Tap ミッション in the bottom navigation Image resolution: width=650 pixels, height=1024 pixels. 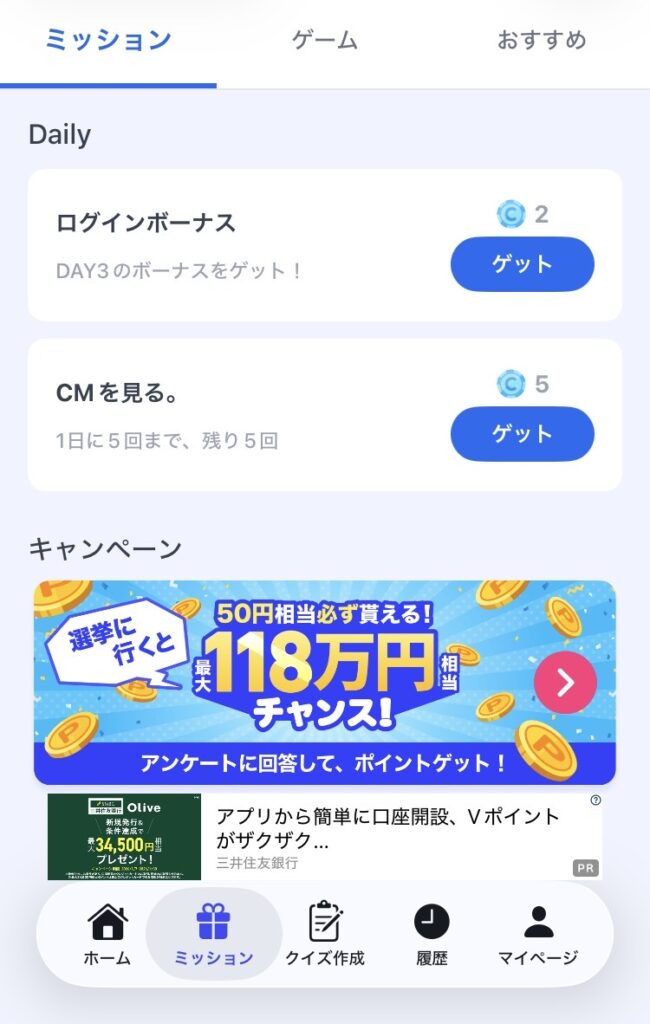[214, 934]
